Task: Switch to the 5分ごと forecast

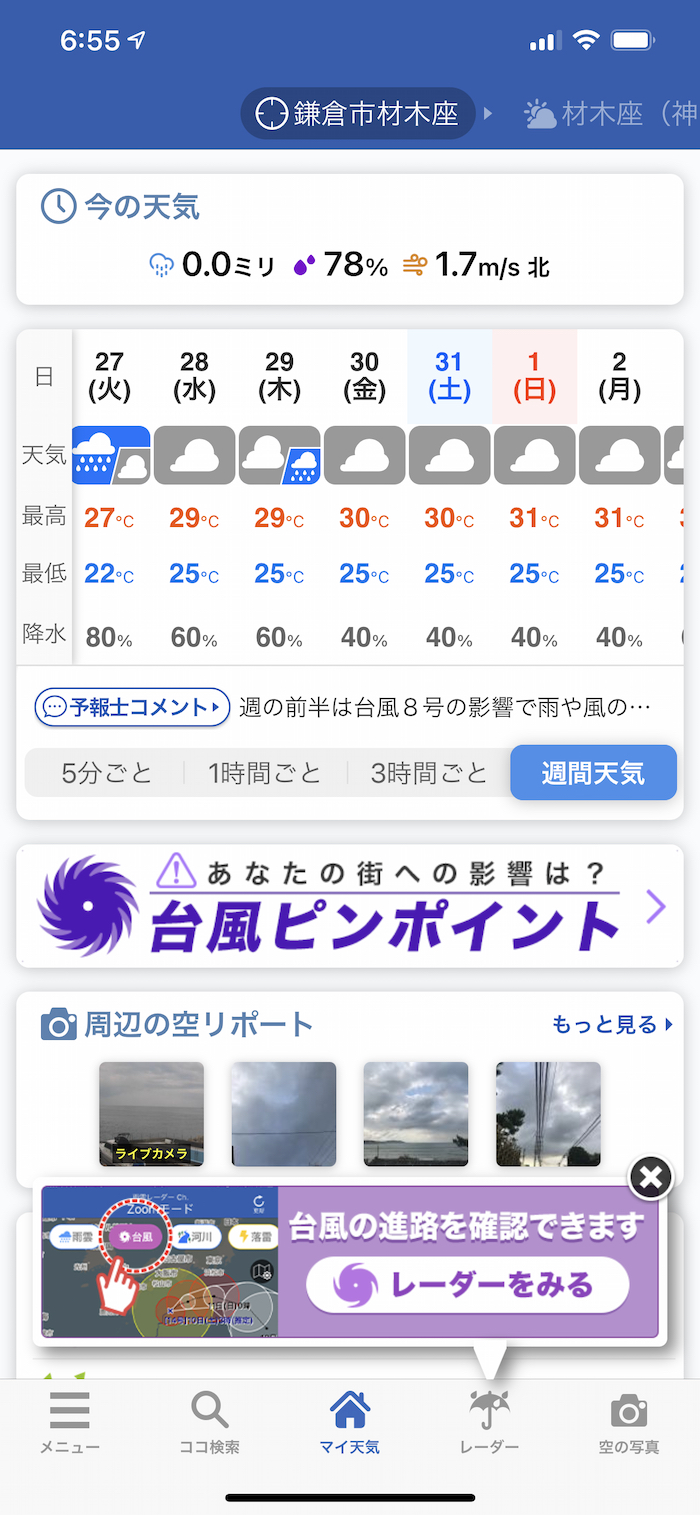Action: click(x=106, y=773)
